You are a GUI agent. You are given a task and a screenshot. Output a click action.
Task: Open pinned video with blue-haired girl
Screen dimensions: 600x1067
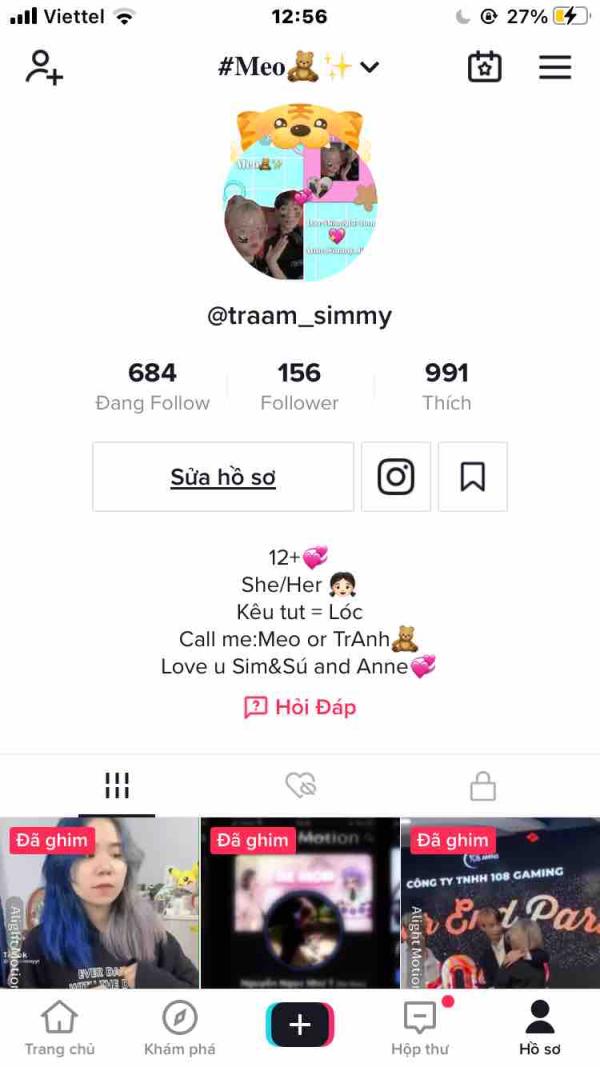pos(99,902)
